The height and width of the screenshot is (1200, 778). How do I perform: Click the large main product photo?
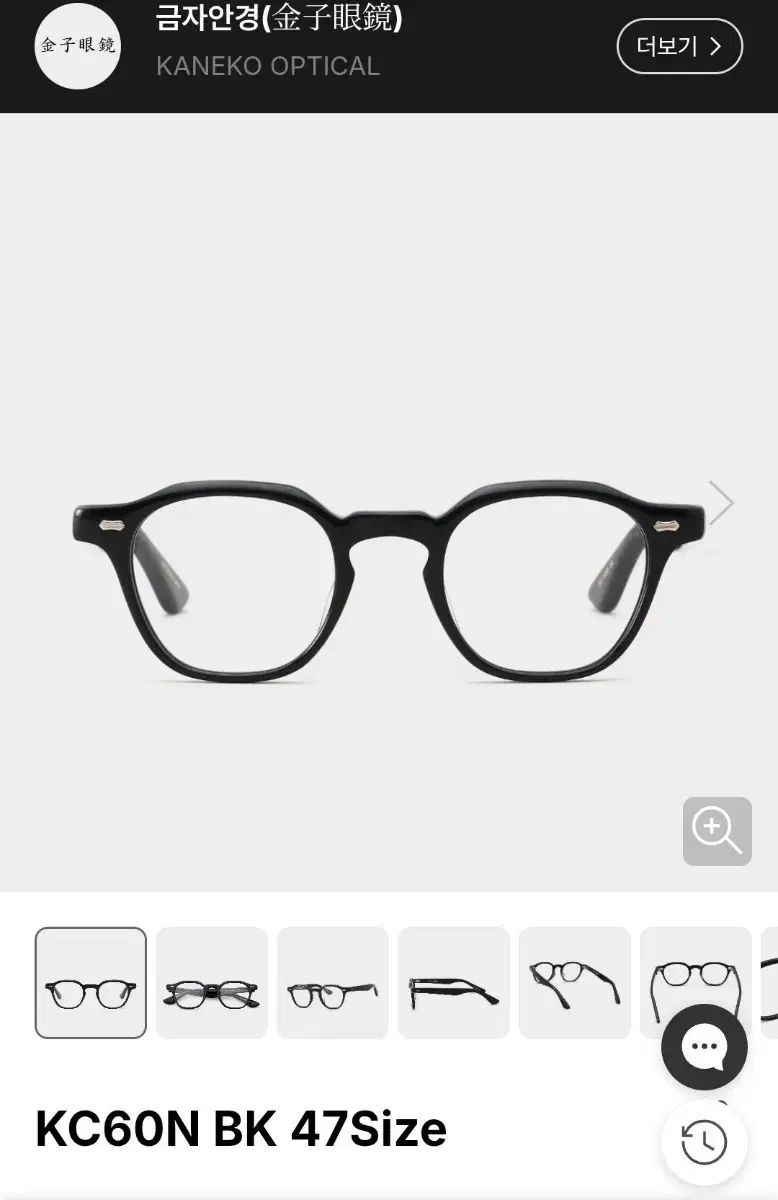click(389, 500)
